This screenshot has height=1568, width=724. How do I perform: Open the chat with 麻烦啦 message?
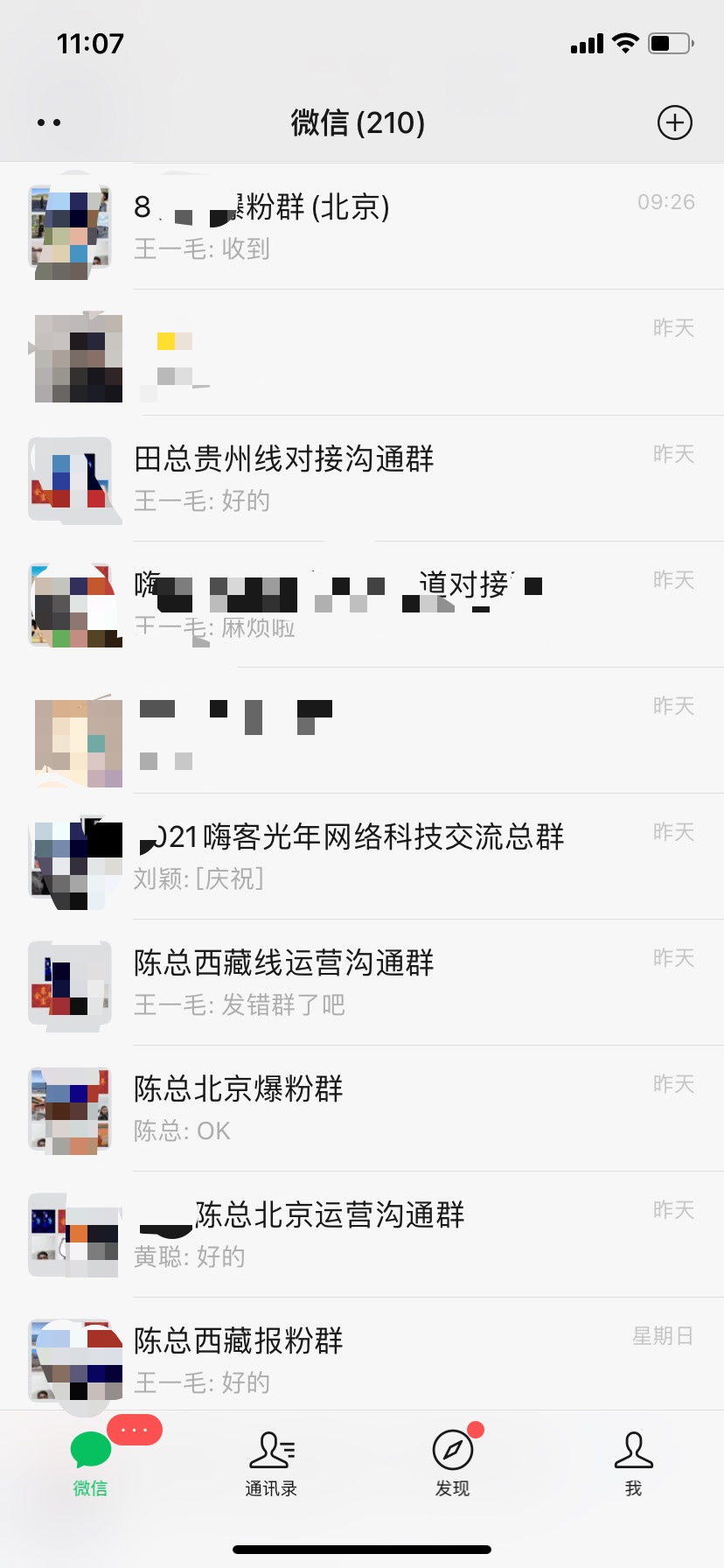pyautogui.click(x=362, y=605)
